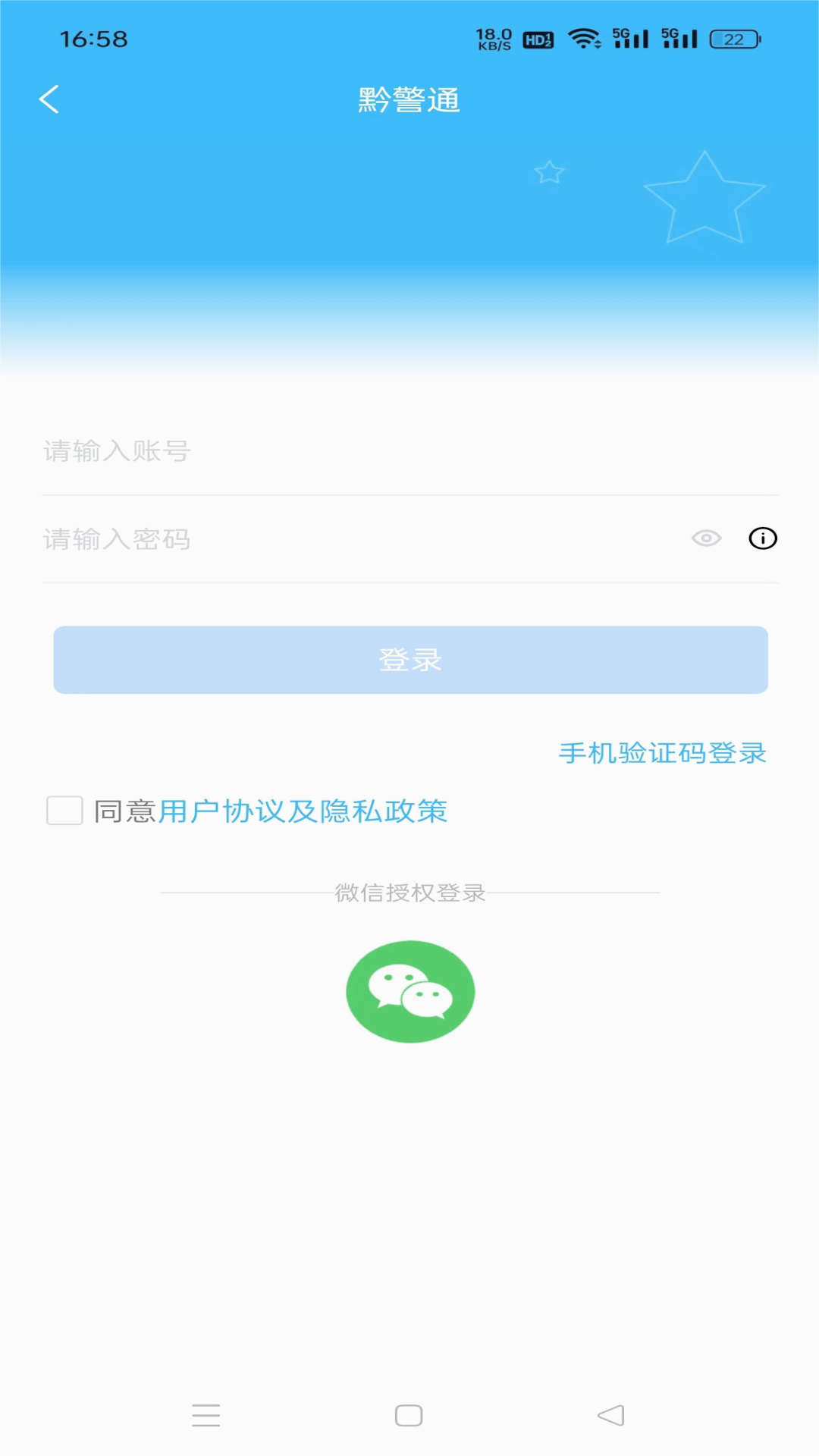Viewport: 819px width, 1456px height.
Task: Toggle password visibility with the eye icon
Action: (x=706, y=538)
